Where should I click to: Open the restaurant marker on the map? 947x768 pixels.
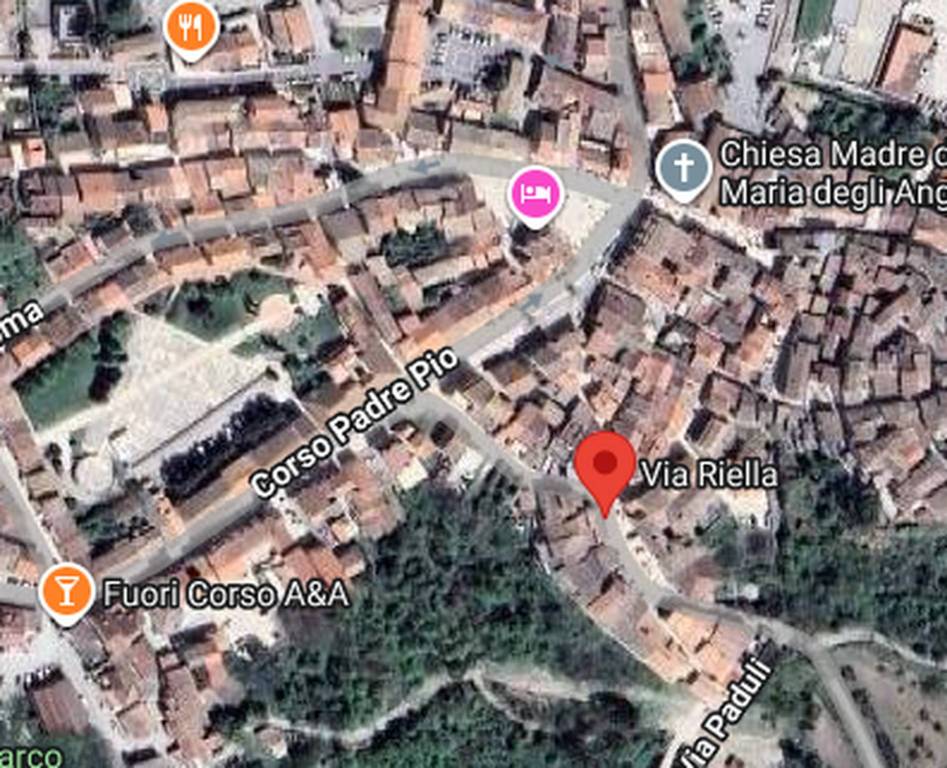pos(191,27)
